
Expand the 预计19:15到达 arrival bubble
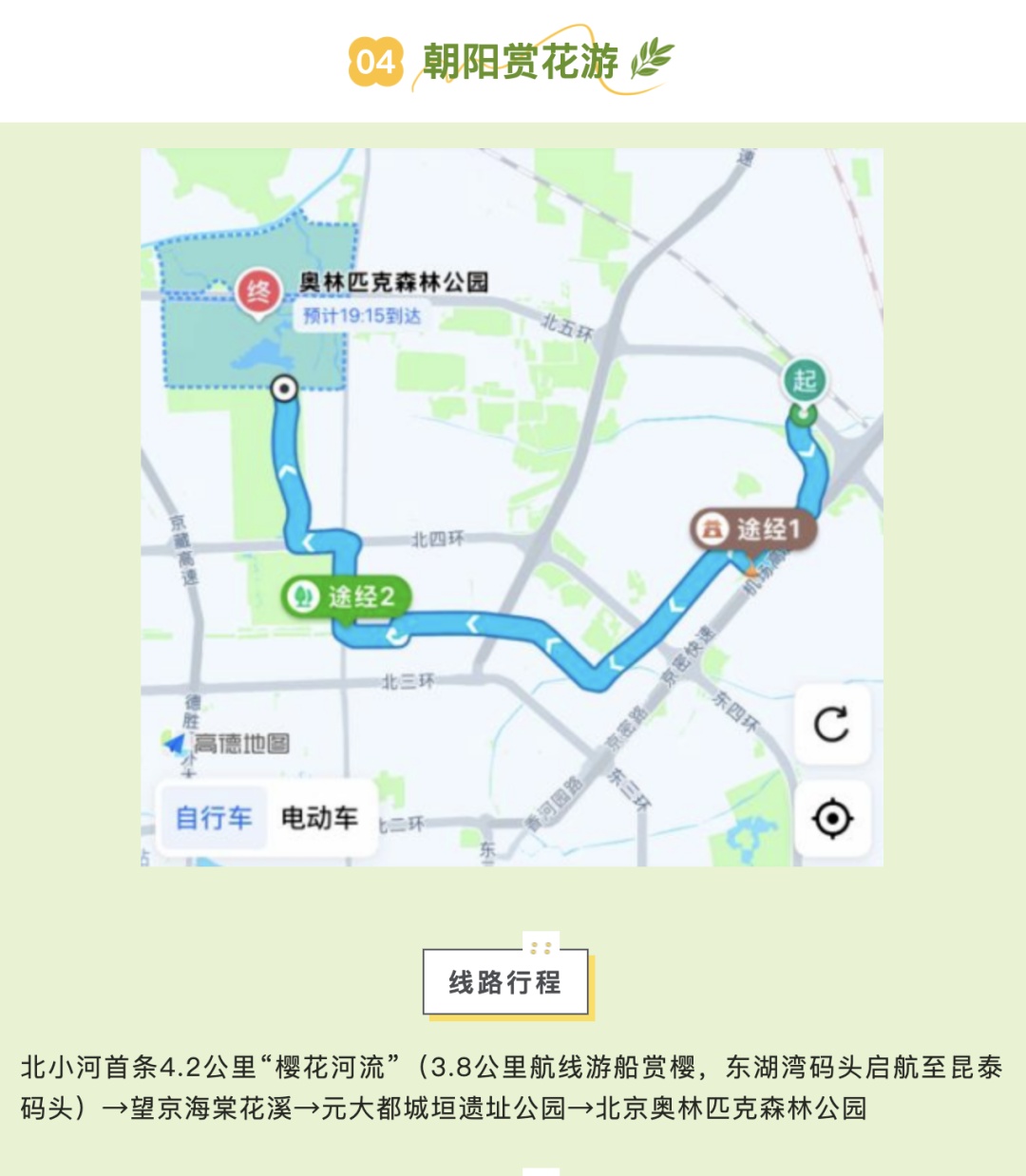[360, 314]
